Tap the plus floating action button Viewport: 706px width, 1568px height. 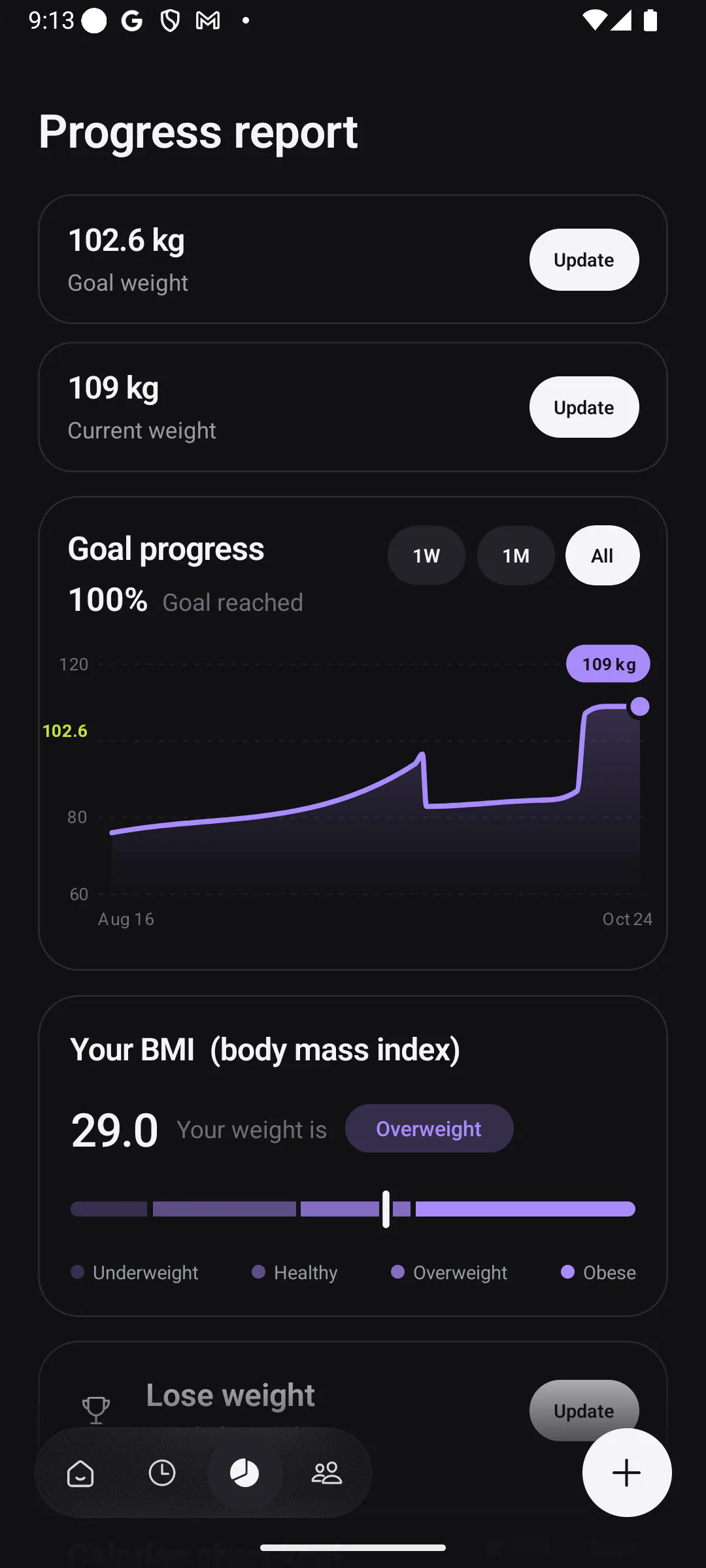point(627,1473)
